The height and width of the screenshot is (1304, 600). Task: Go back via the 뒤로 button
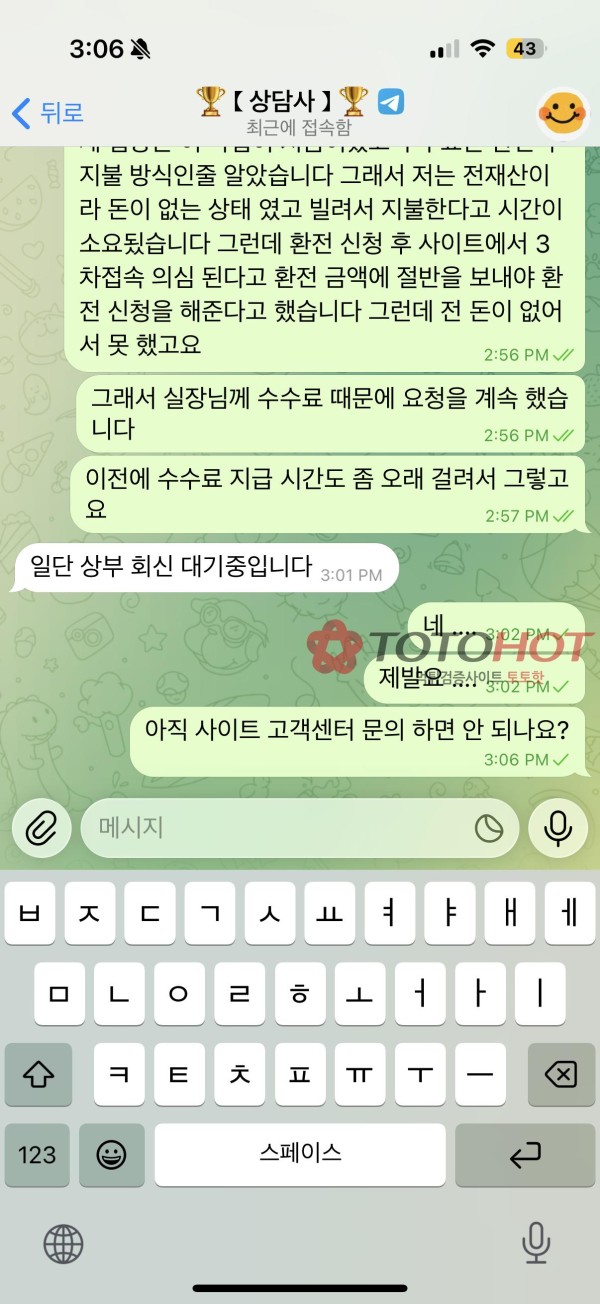coord(47,113)
